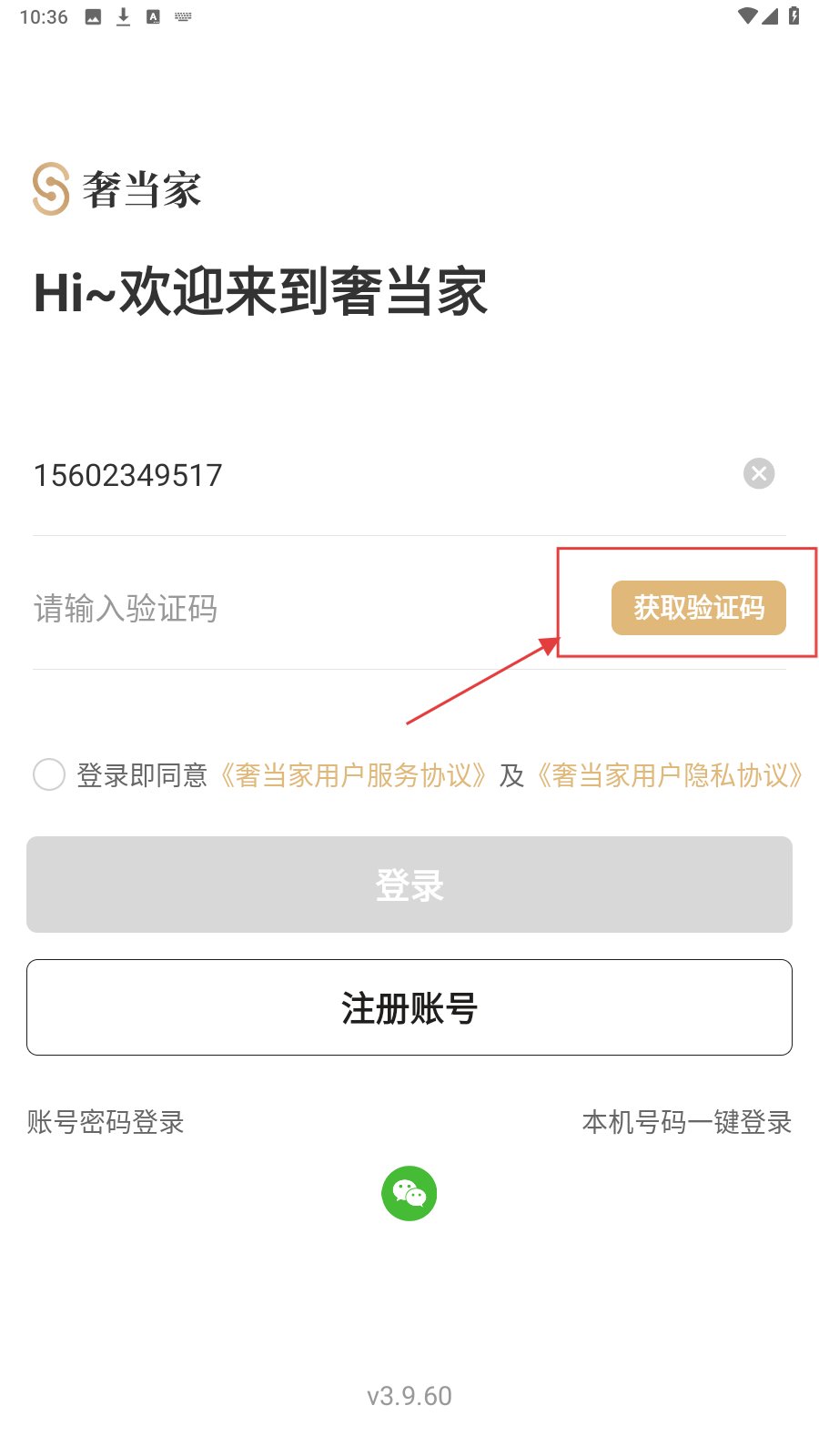This screenshot has width=819, height=1456.
Task: Clear the phone number field
Action: [759, 473]
